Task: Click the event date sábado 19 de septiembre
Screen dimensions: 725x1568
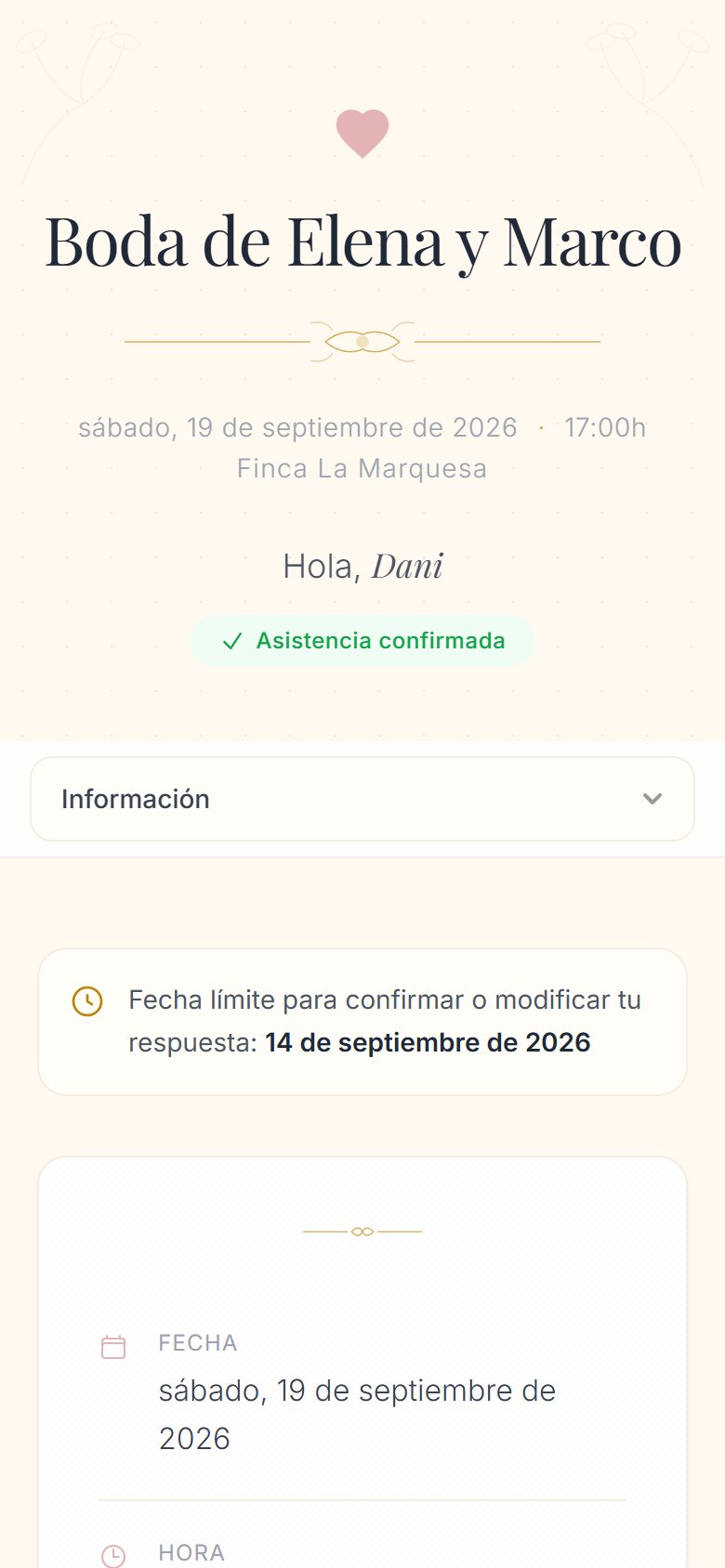Action: (x=297, y=427)
